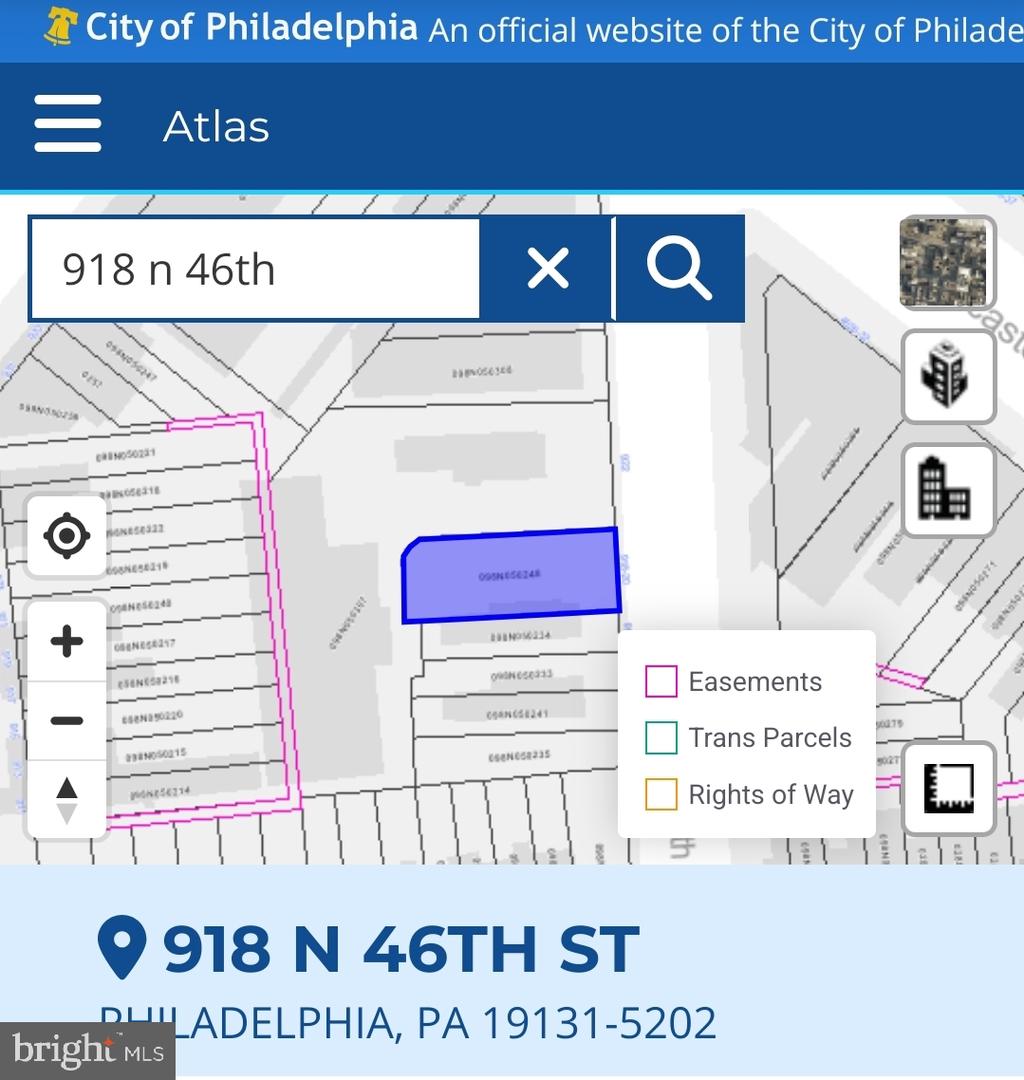Open the hamburger navigation menu
1024x1080 pixels.
[67, 124]
